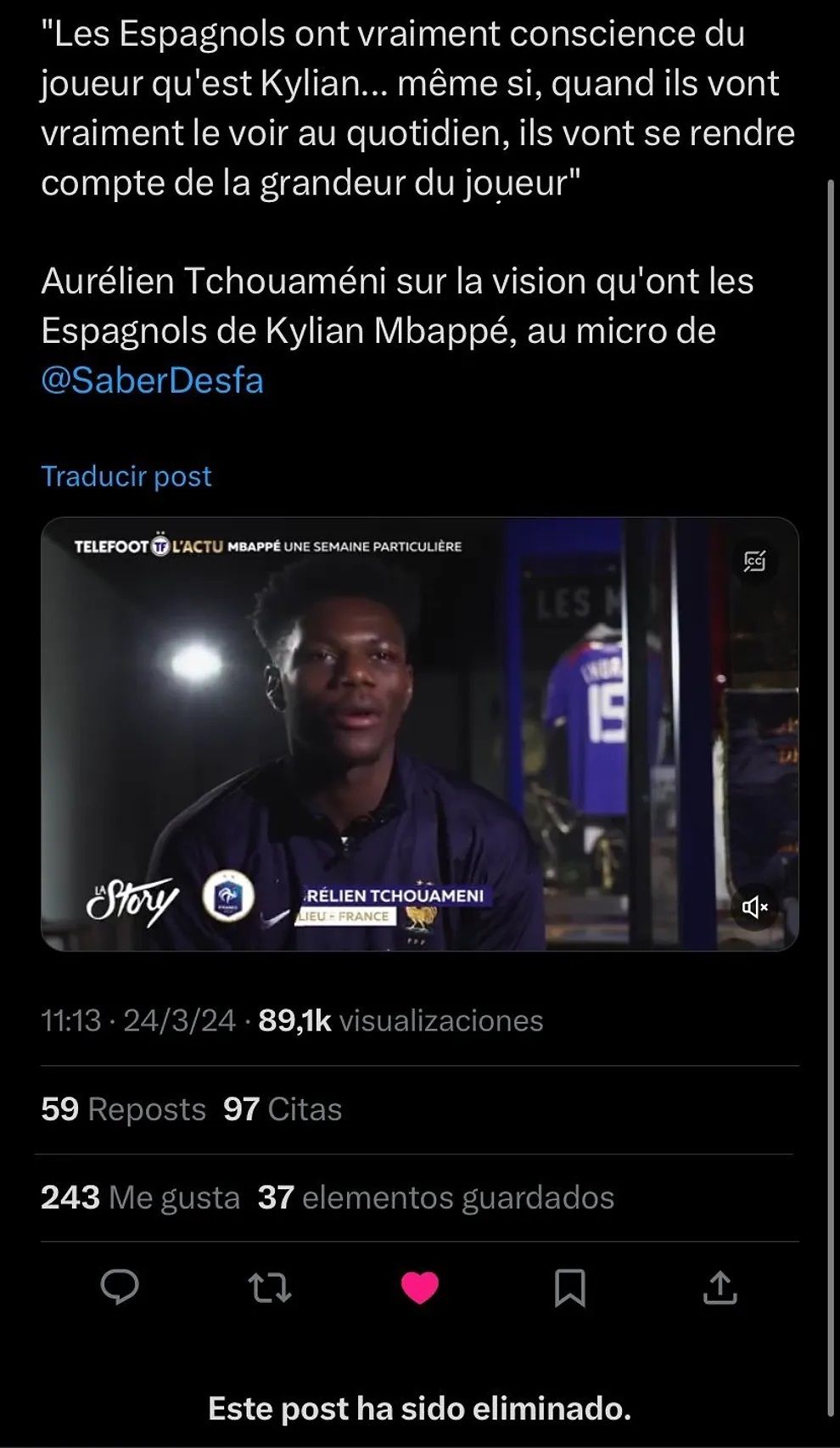Open the 37 elementos guardados

[436, 1198]
